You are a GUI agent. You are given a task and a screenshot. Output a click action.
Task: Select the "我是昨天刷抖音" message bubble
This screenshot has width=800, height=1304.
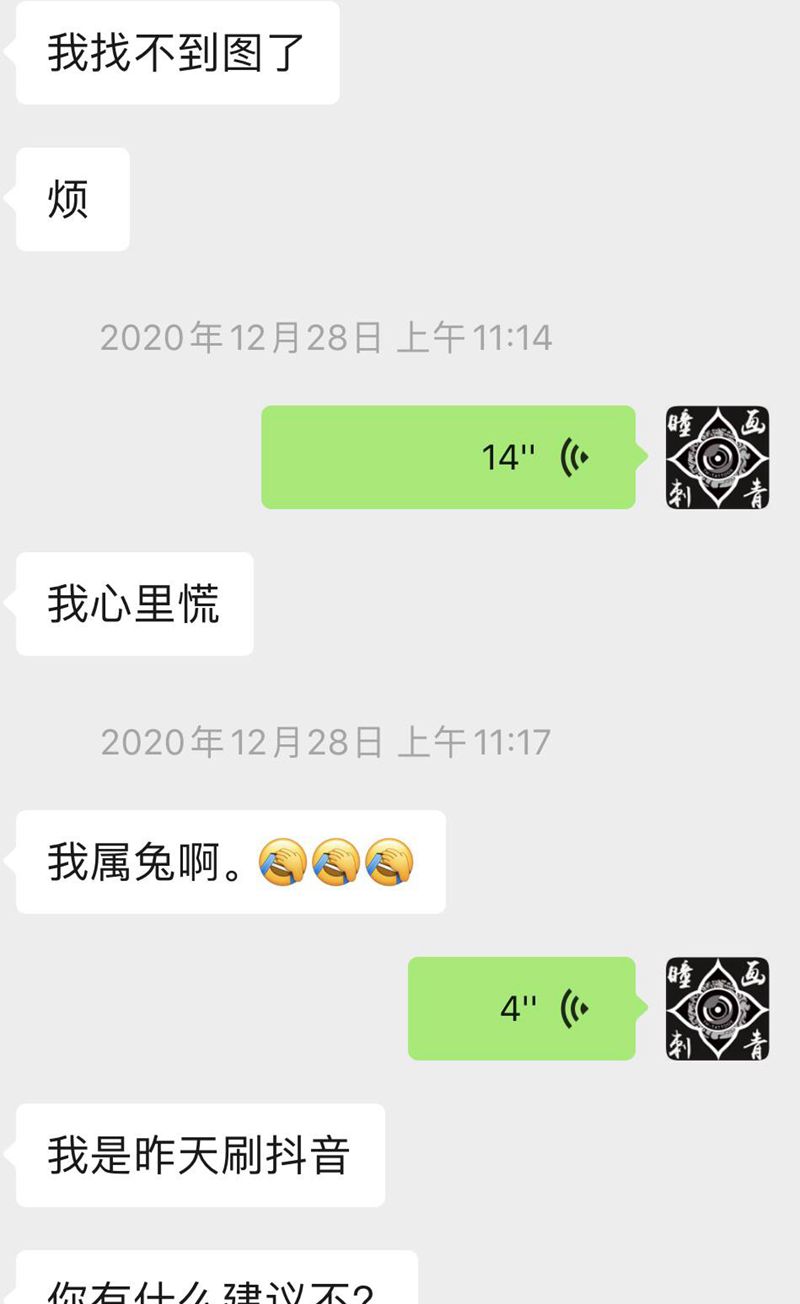pyautogui.click(x=200, y=1155)
